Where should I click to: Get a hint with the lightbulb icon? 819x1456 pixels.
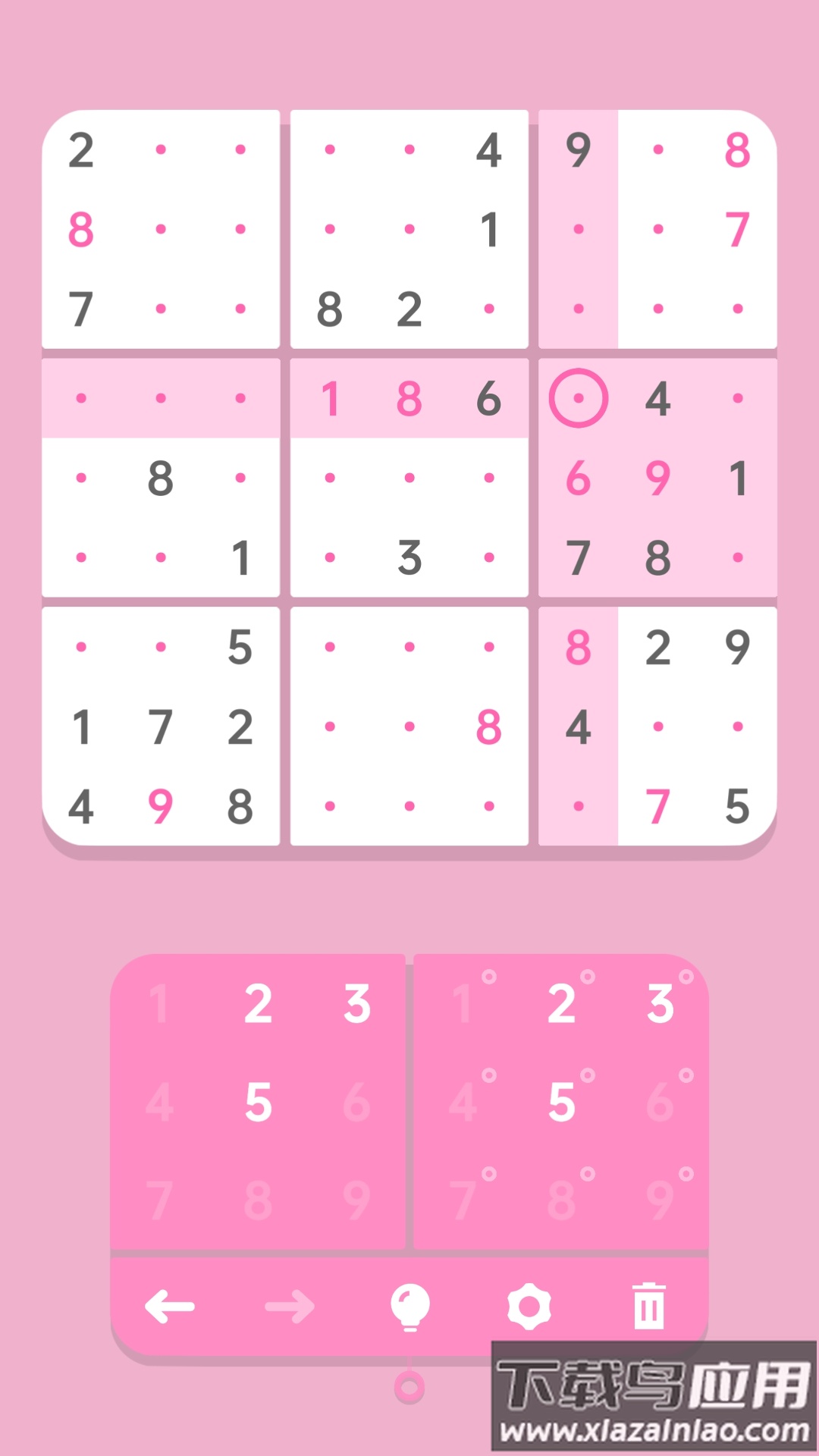click(x=409, y=1306)
